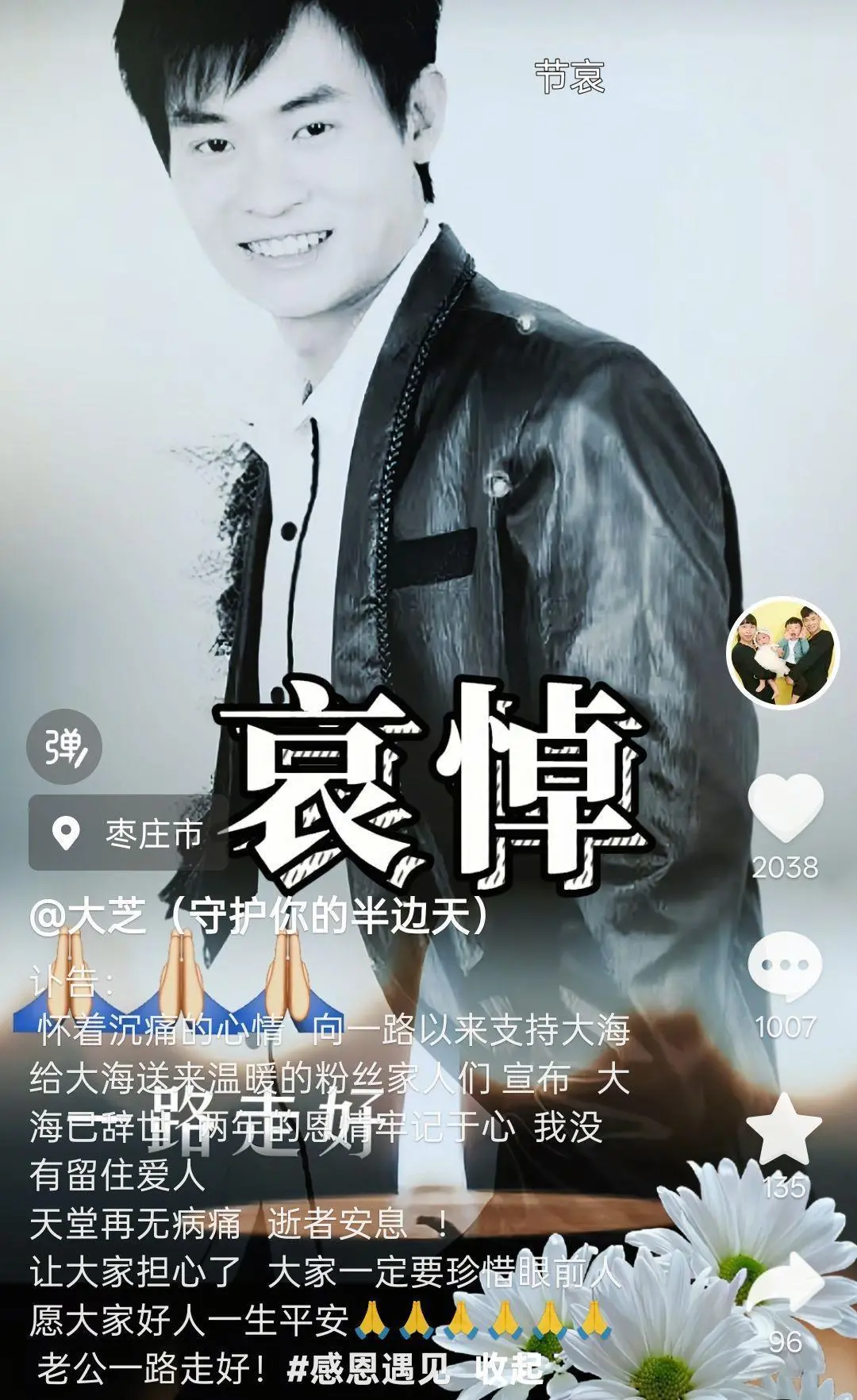Open the comments with 1007 replies

click(x=785, y=967)
